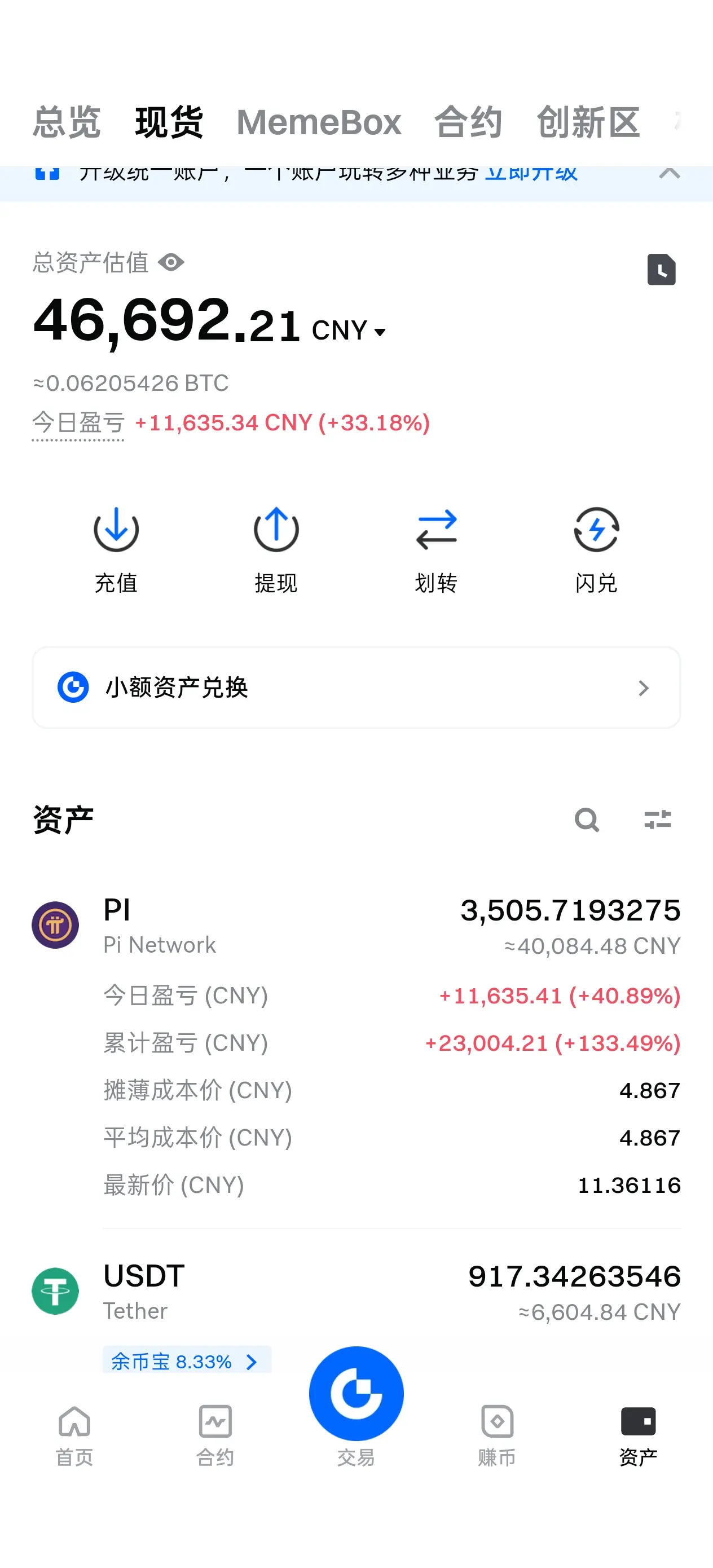The width and height of the screenshot is (713, 1568).
Task: Tap 今日盈亏 for profit details
Action: pyautogui.click(x=78, y=422)
